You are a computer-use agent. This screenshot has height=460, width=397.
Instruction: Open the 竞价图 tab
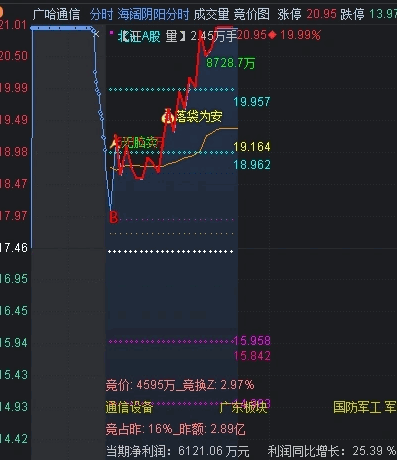251,15
